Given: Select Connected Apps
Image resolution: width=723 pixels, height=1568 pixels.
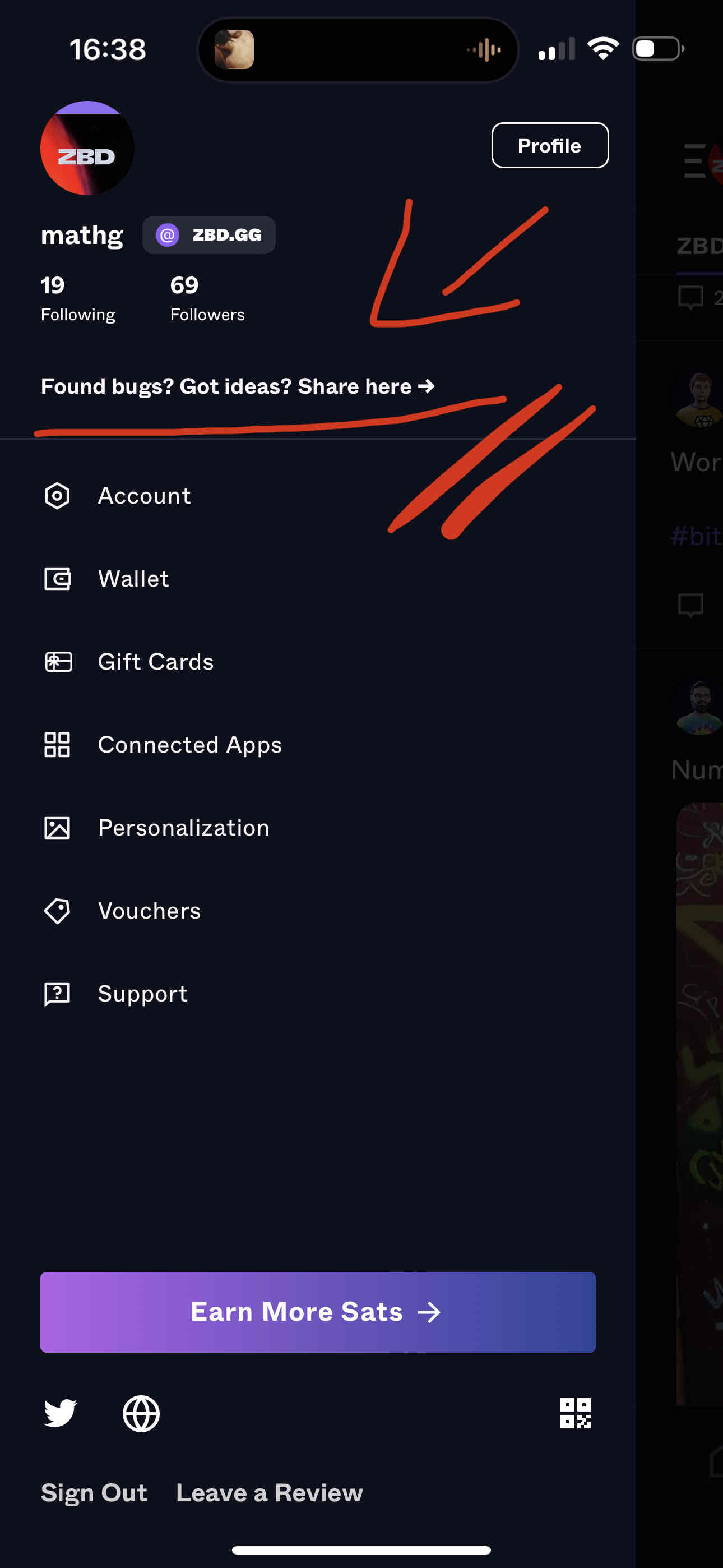Looking at the screenshot, I should pyautogui.click(x=189, y=744).
